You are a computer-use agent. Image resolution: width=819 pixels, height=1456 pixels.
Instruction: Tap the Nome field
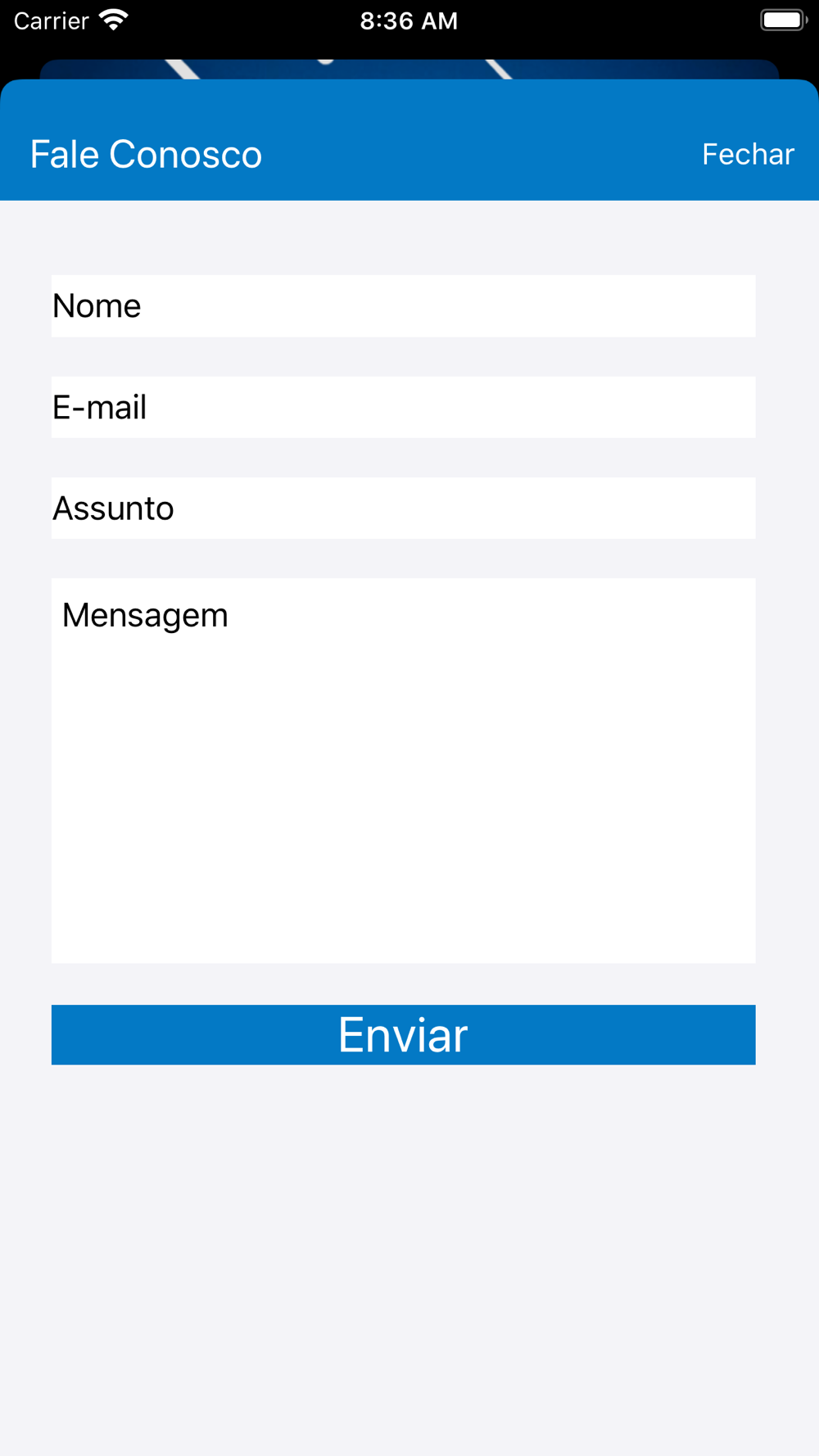pyautogui.click(x=403, y=305)
